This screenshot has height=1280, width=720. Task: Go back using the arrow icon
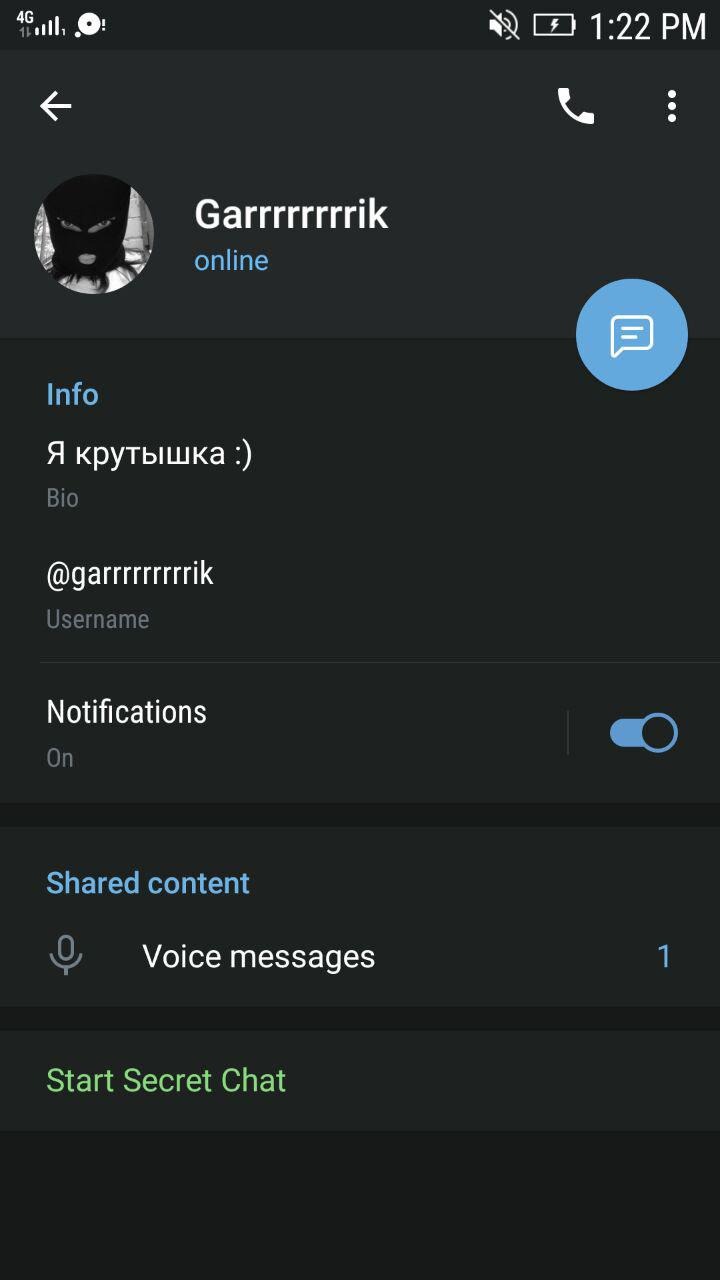pyautogui.click(x=56, y=106)
